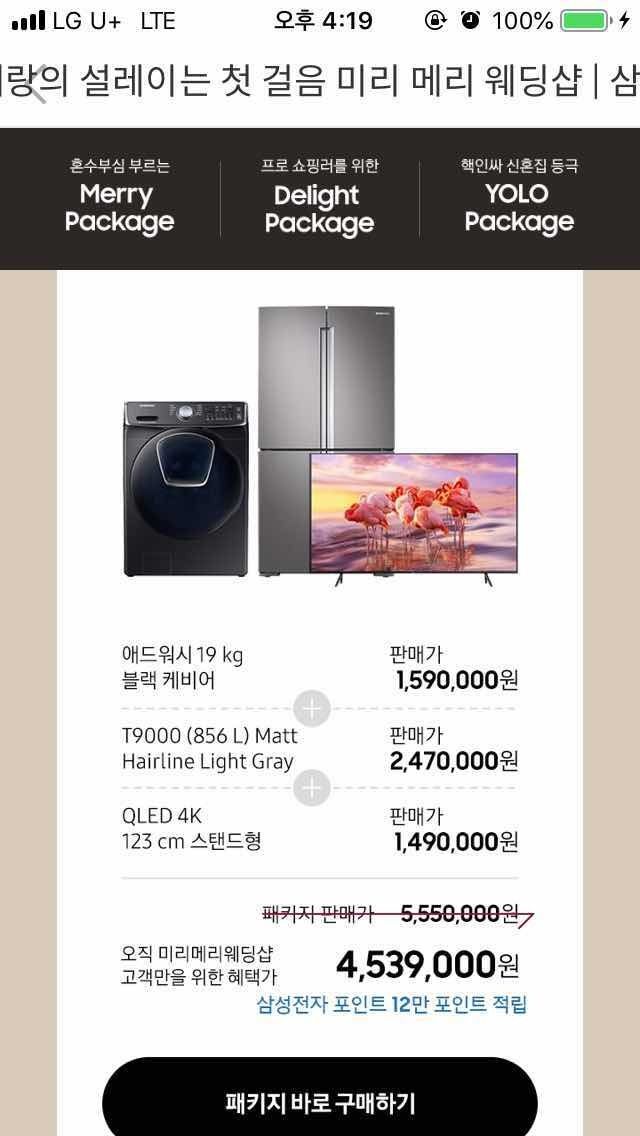Screen dimensions: 640x1136
Task: Tap 패키지 바로 구매하기 to buy the package
Action: 320,1102
